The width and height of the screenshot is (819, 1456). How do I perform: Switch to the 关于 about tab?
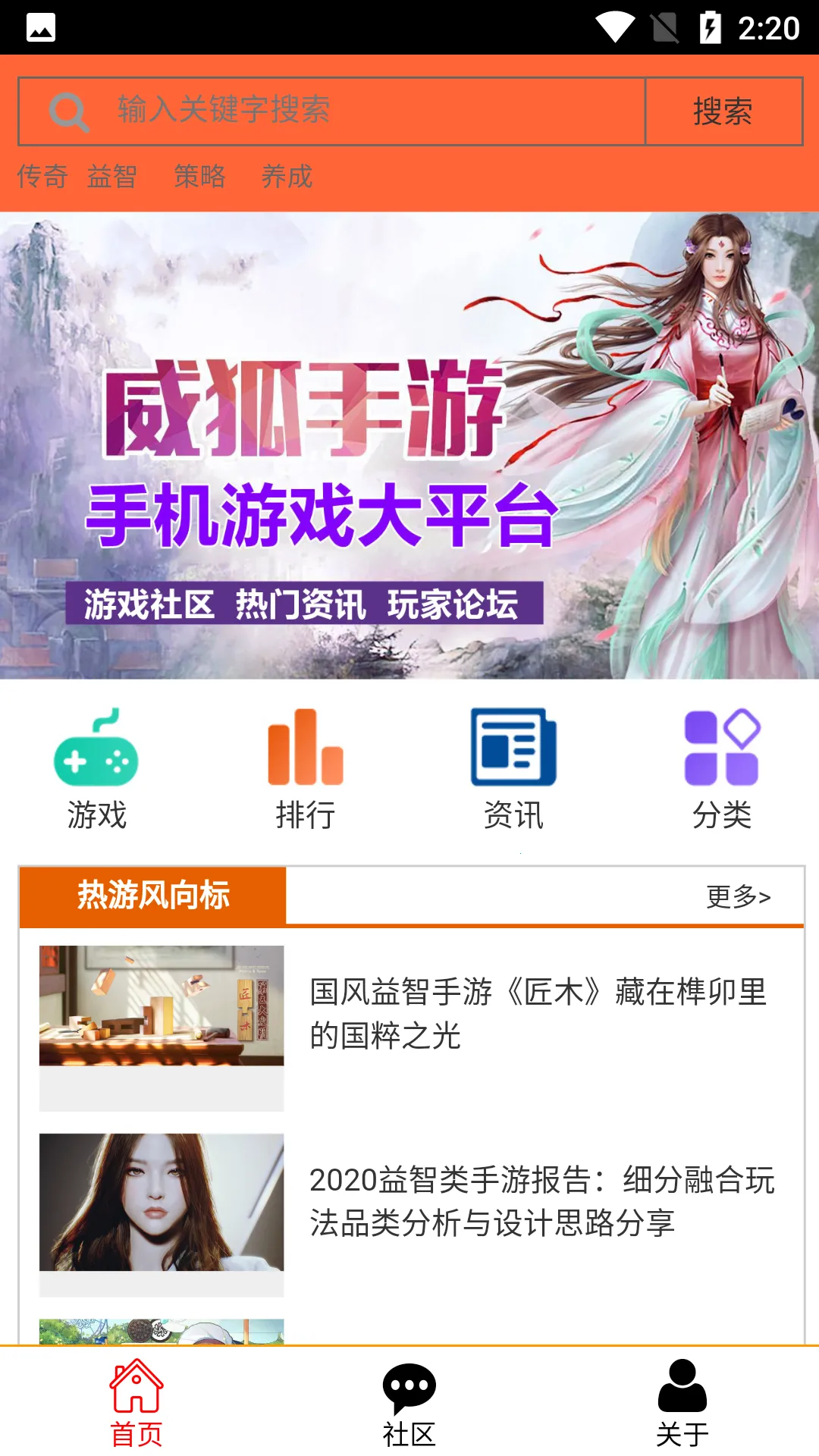coord(682,1403)
